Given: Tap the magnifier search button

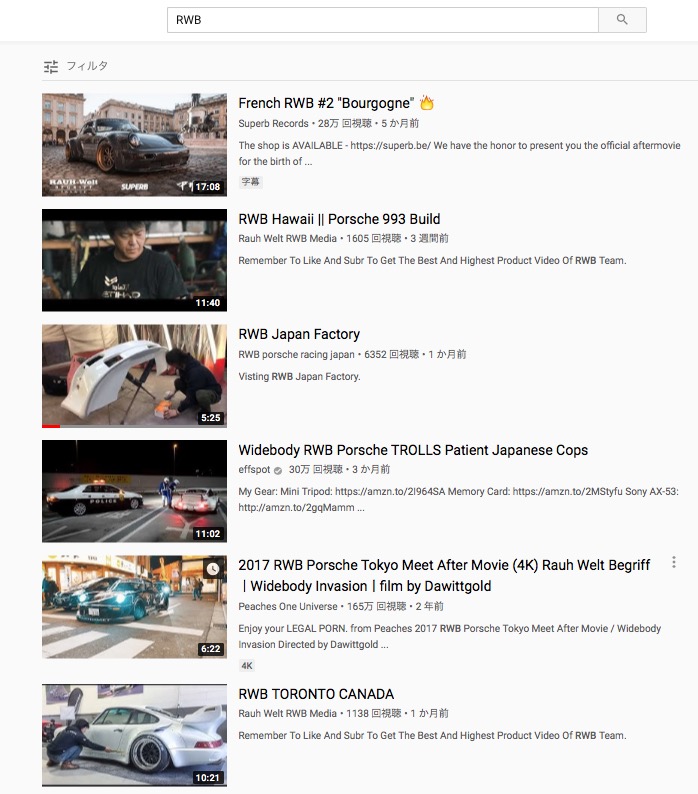Looking at the screenshot, I should [622, 20].
